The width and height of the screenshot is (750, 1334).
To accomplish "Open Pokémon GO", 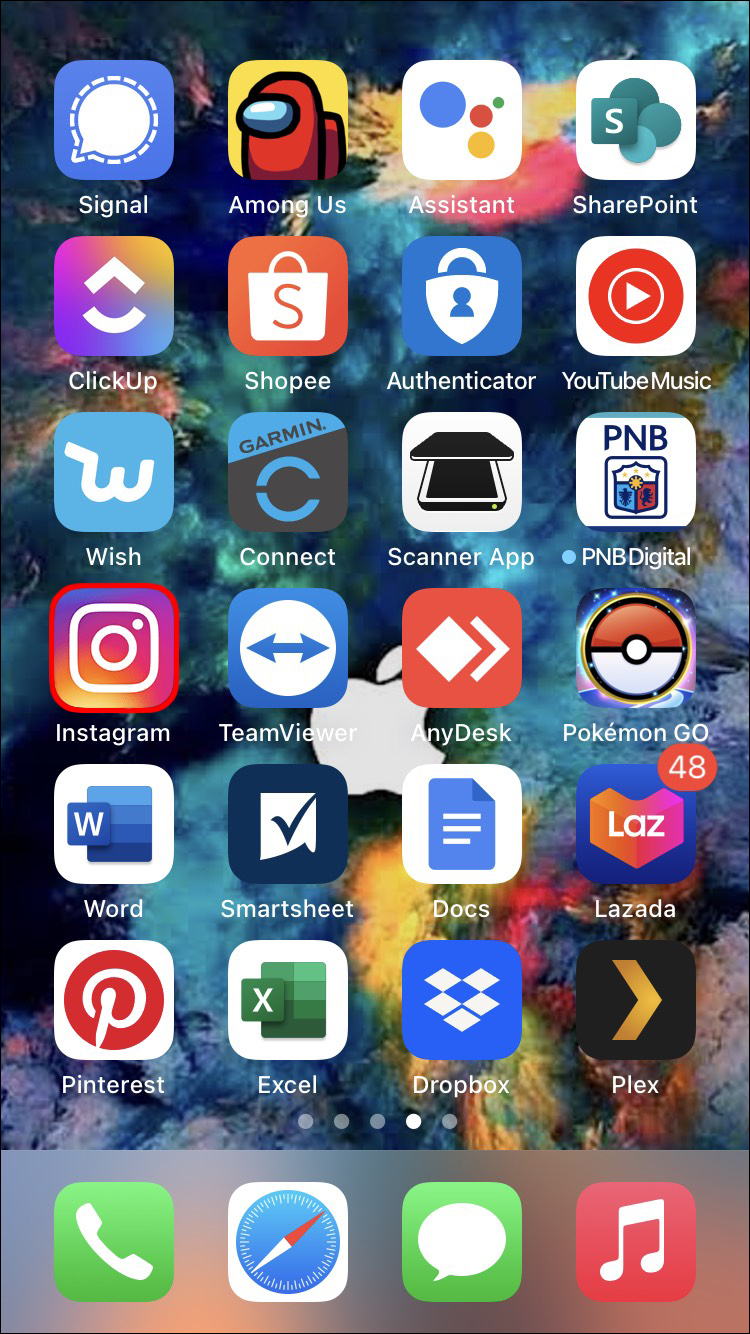I will click(x=636, y=648).
